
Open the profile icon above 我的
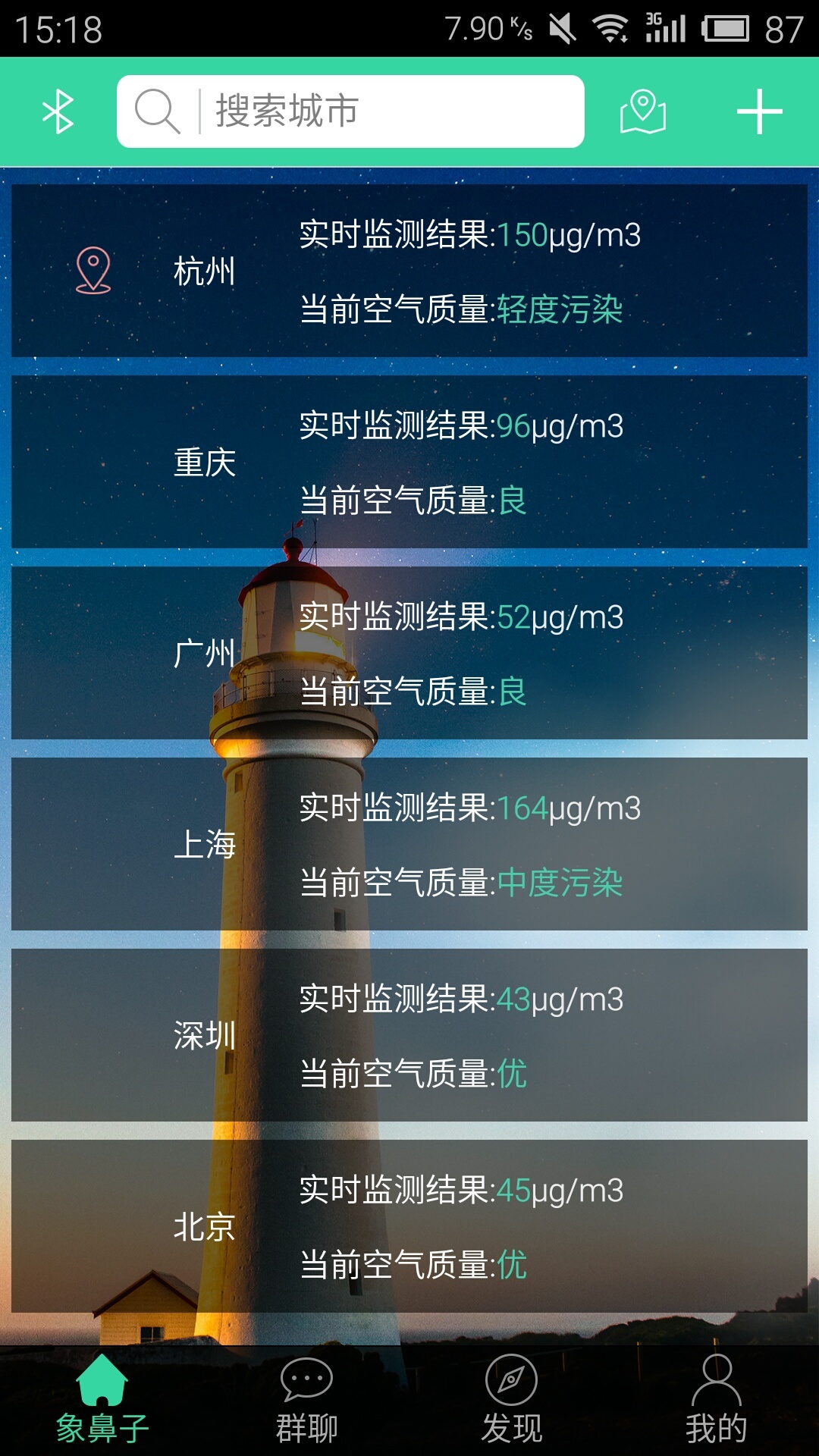tap(718, 1379)
